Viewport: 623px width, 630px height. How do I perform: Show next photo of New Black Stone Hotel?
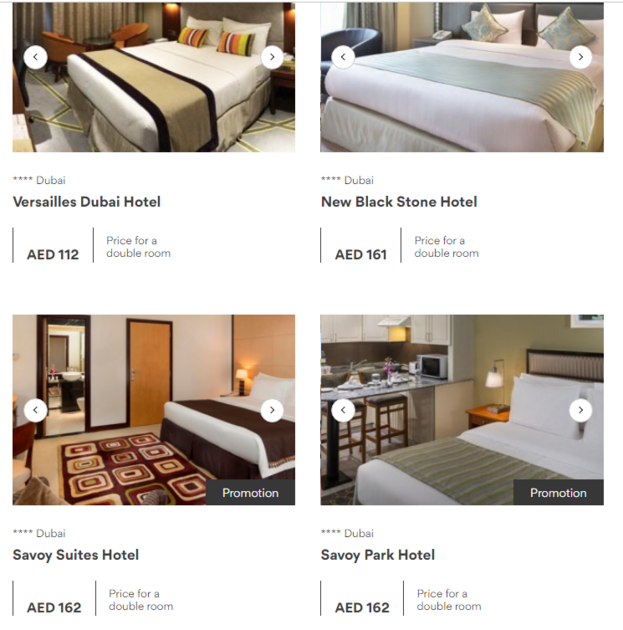pyautogui.click(x=580, y=57)
